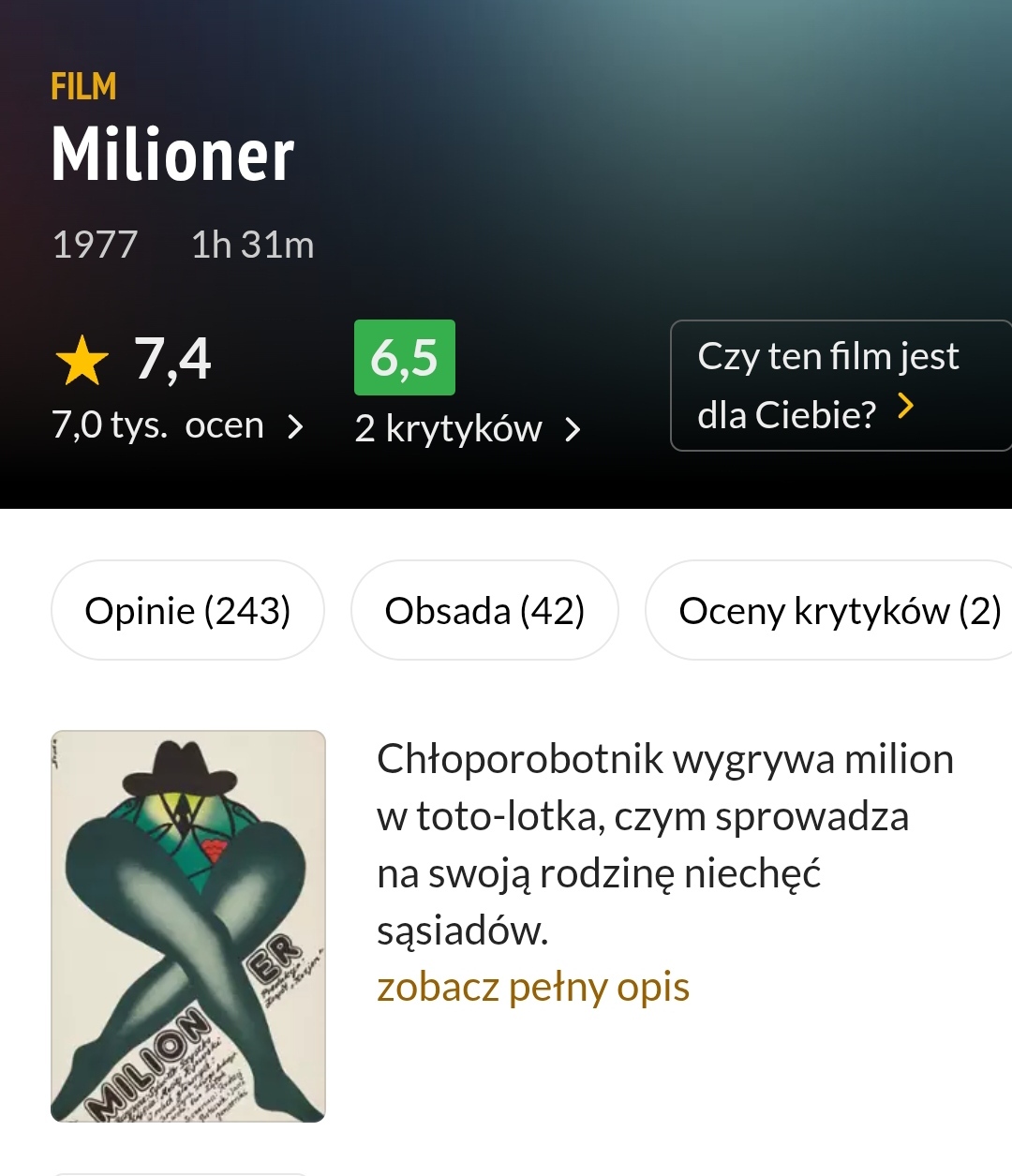Expand description via 'zobacz pełny opis'

pos(532,988)
